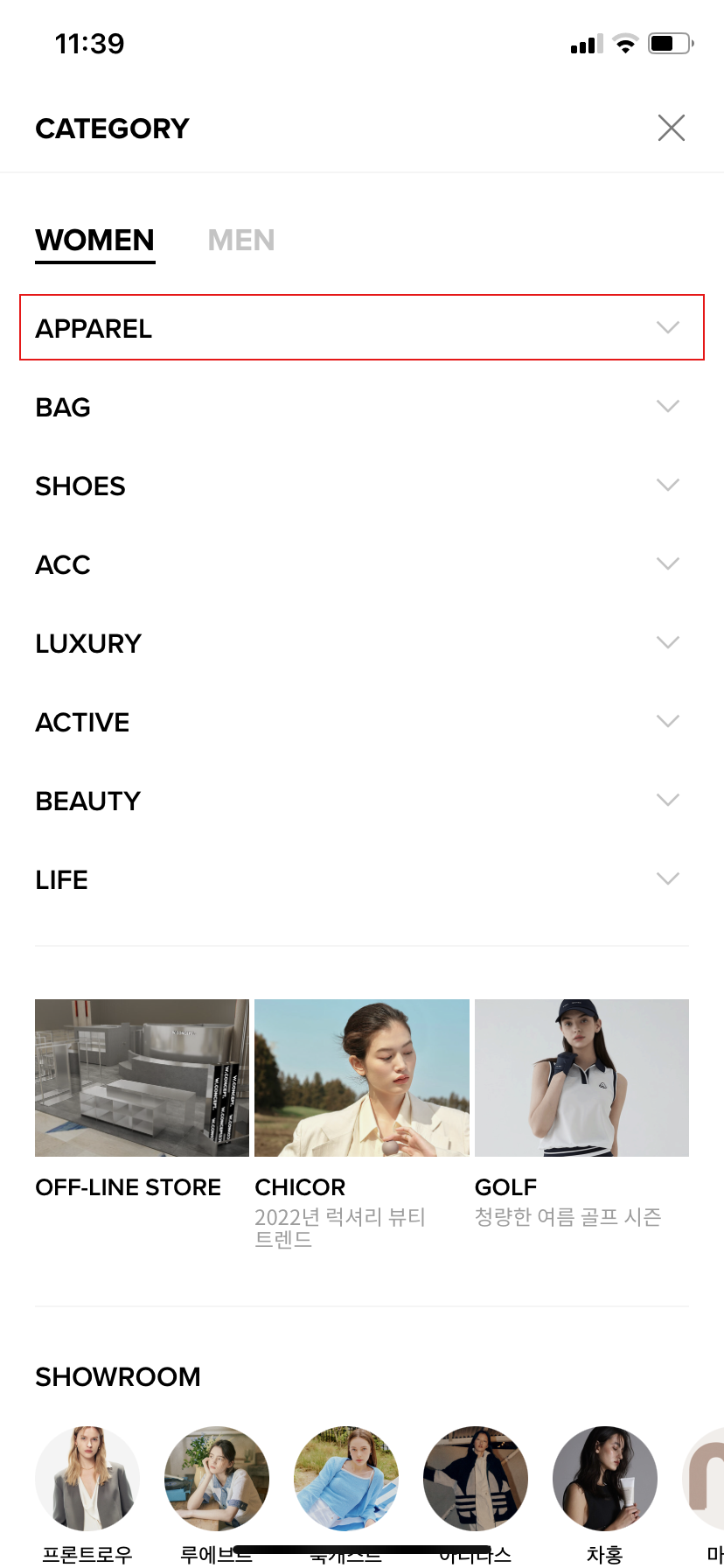Select the WOMEN tab
Screen dimensions: 724x1568
[x=94, y=240]
